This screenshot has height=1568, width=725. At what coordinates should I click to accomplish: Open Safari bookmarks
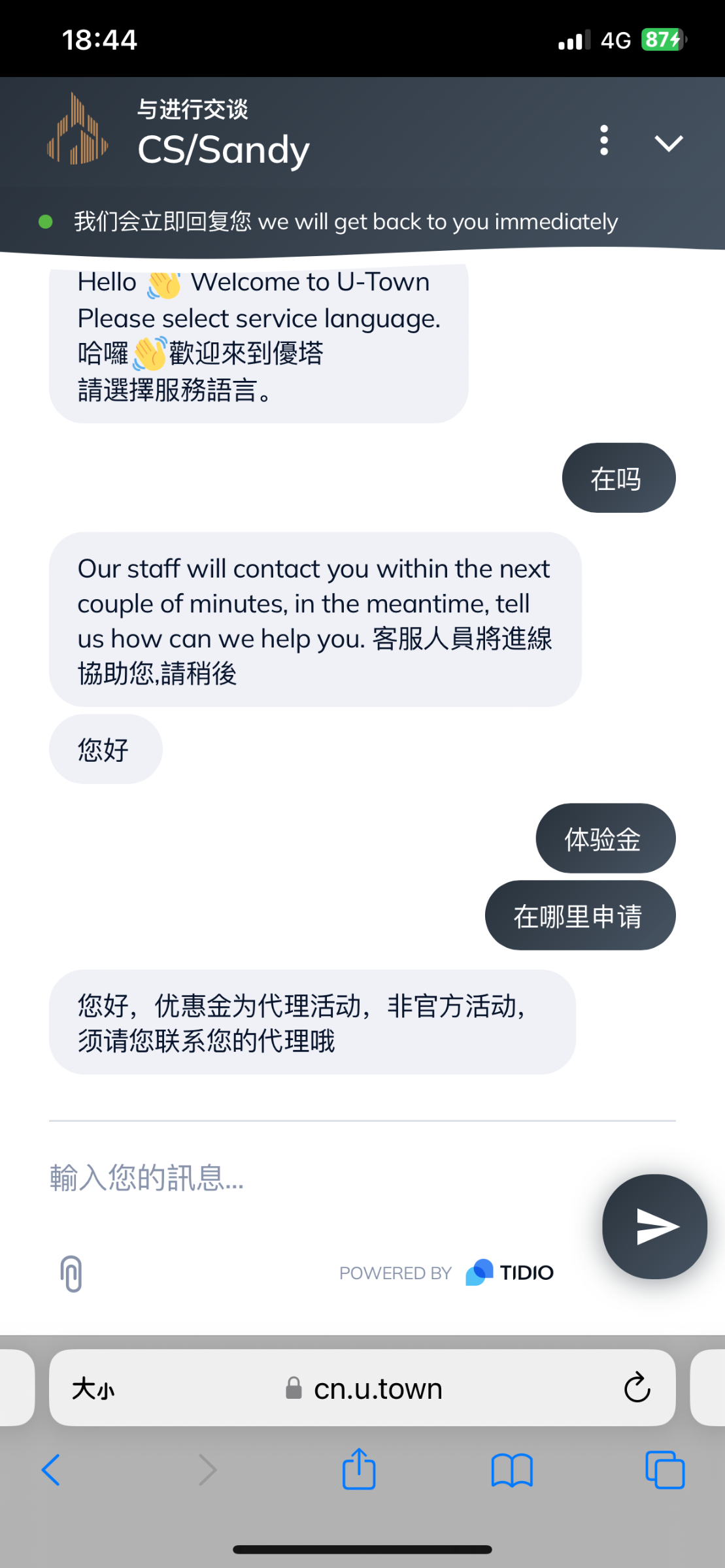(x=512, y=1470)
